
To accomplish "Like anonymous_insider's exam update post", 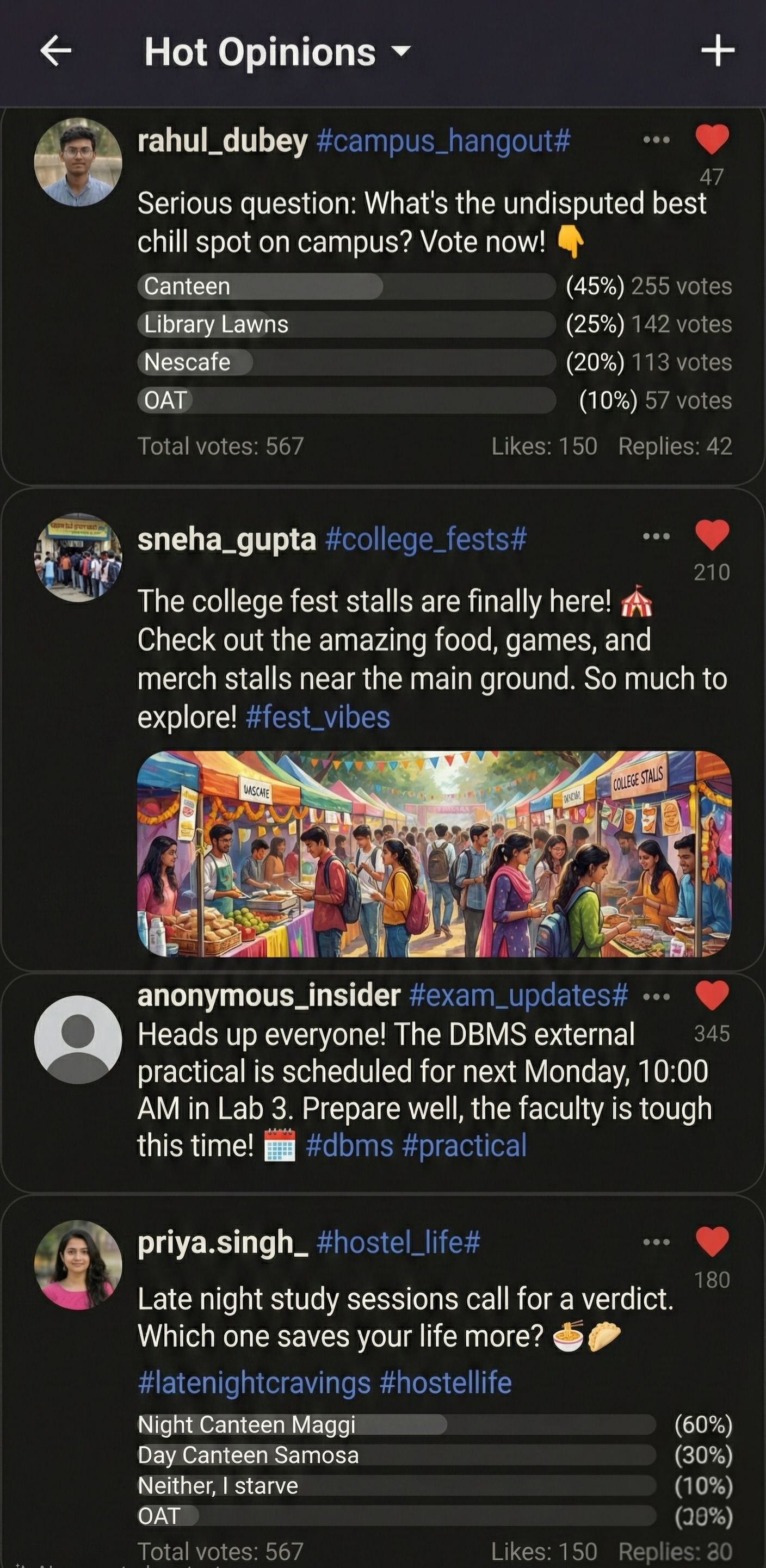I will [711, 996].
